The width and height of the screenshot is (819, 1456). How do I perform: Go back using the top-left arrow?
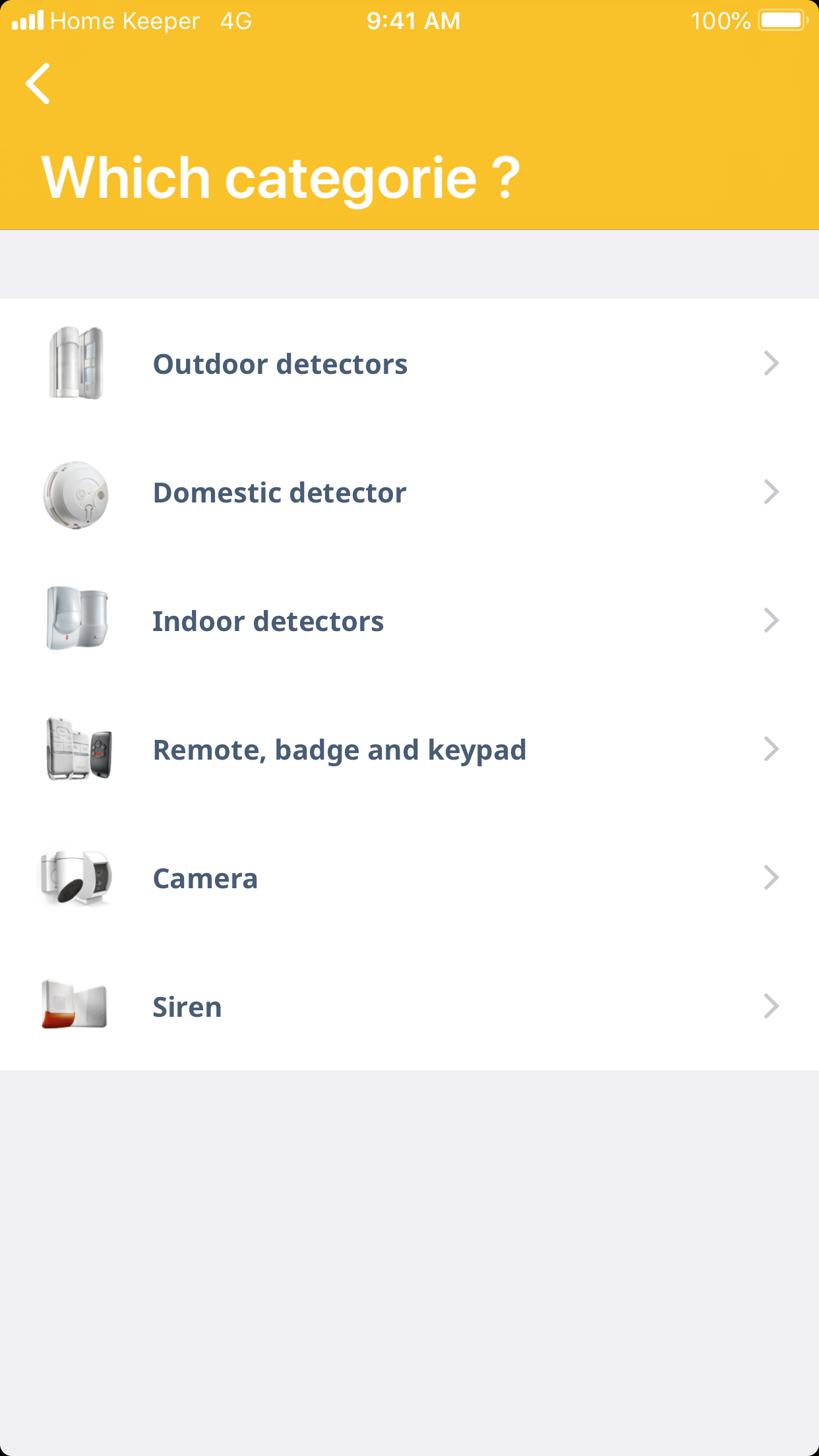38,84
